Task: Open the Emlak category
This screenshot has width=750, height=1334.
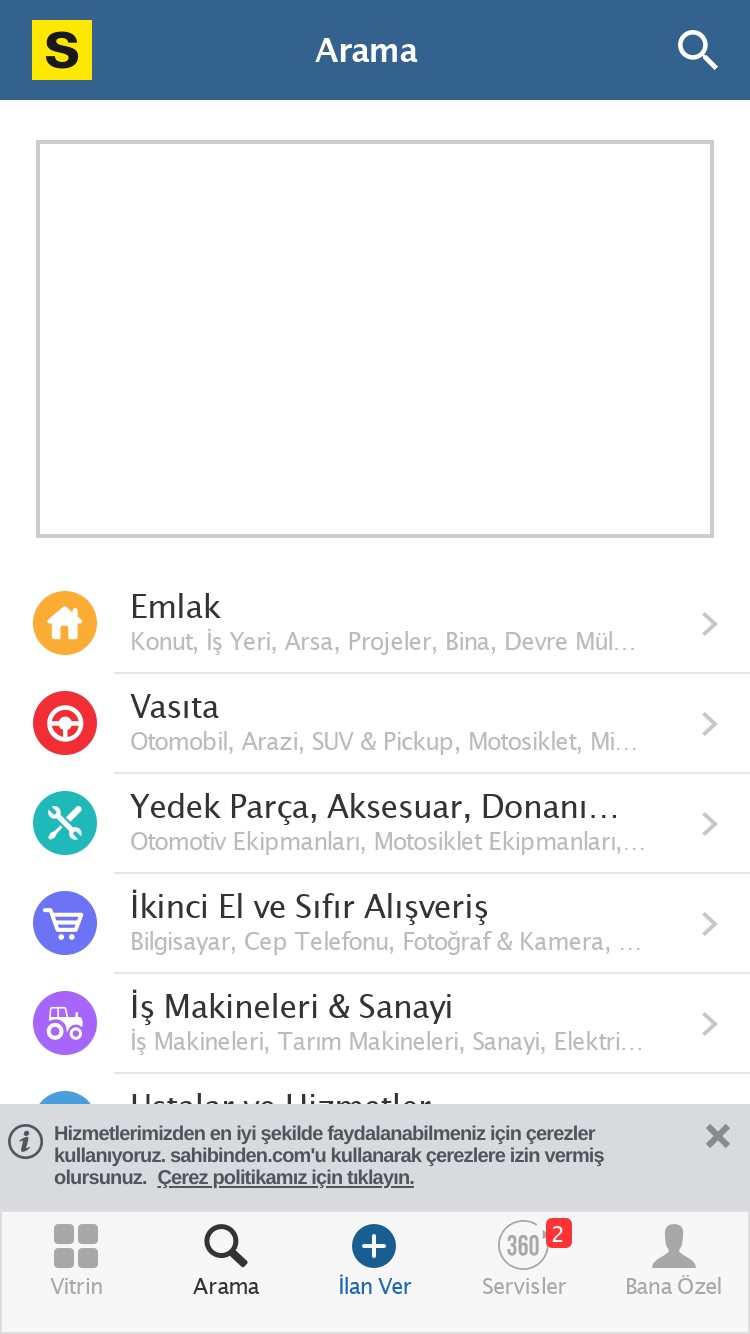Action: tap(375, 624)
